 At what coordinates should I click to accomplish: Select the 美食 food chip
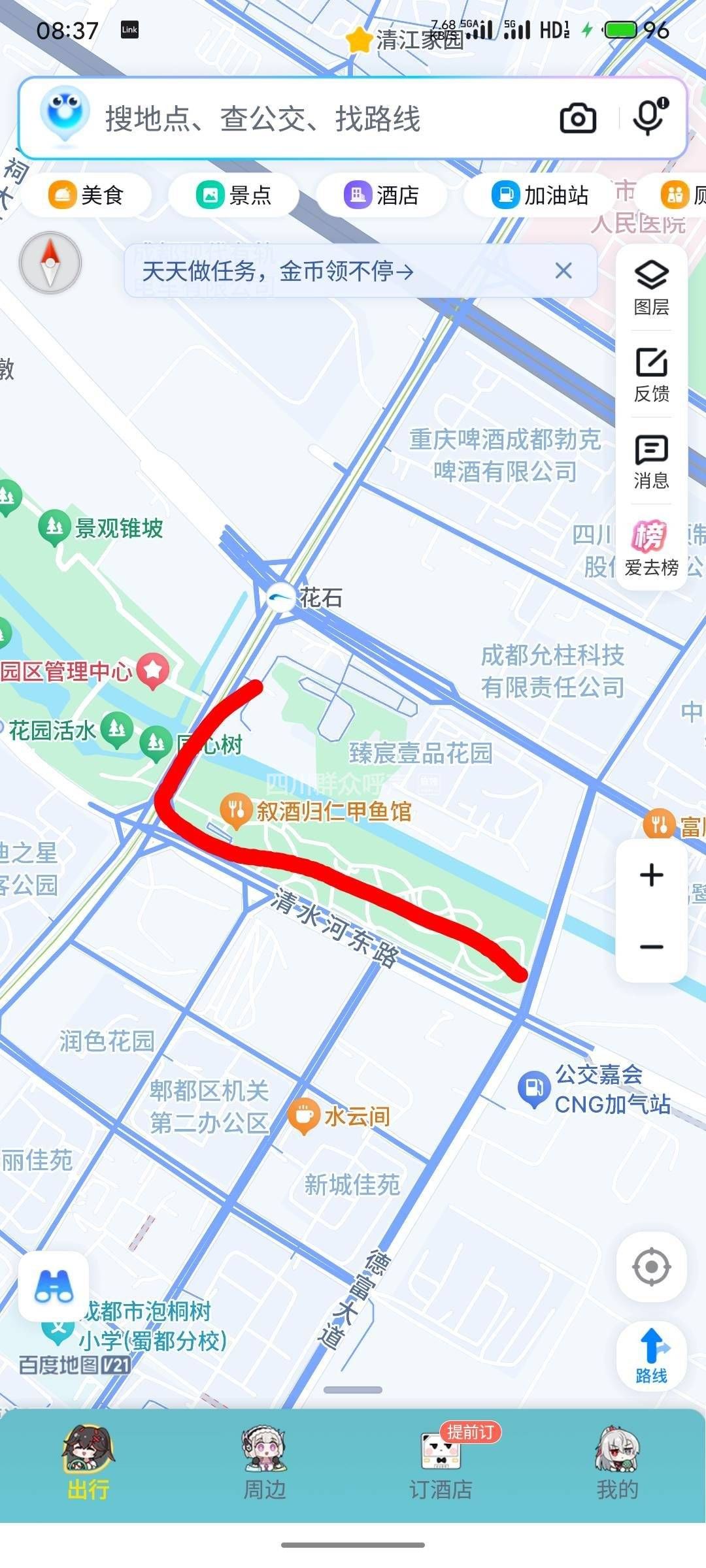(x=86, y=195)
